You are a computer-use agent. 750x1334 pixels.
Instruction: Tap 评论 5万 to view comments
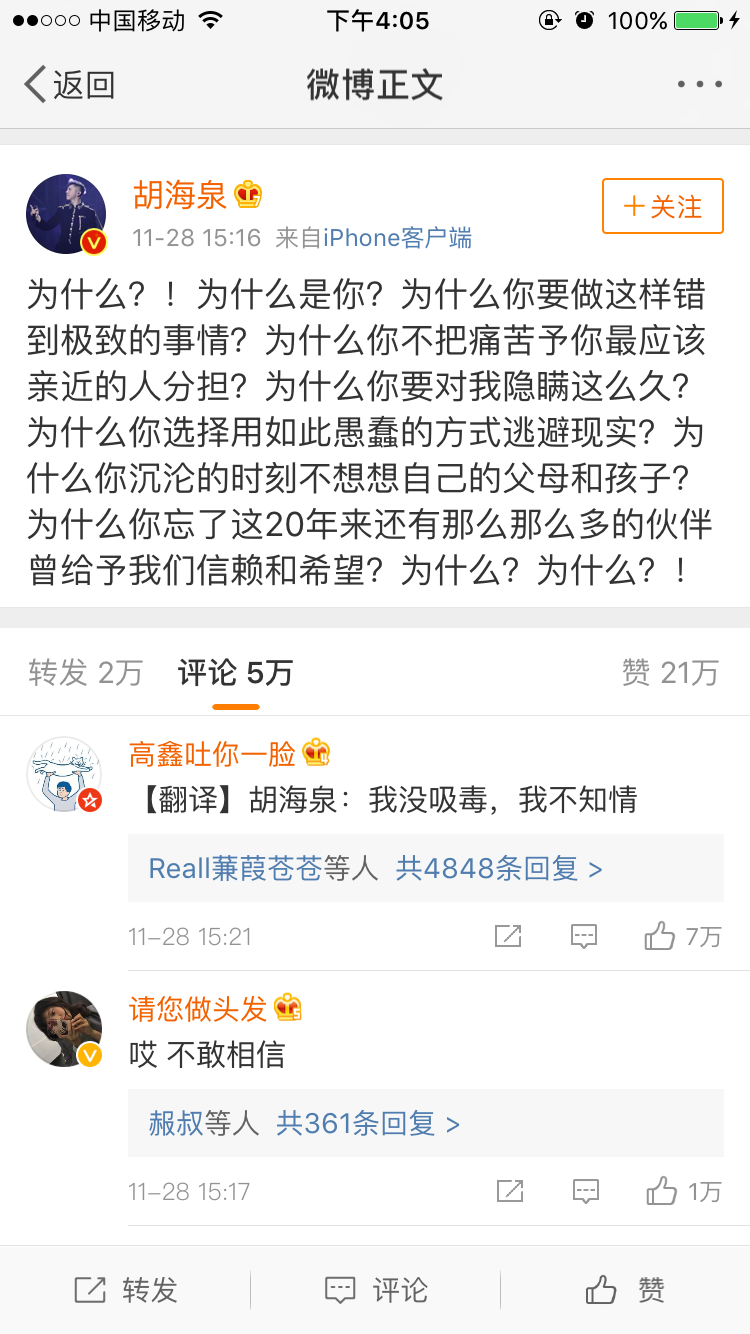click(x=235, y=672)
